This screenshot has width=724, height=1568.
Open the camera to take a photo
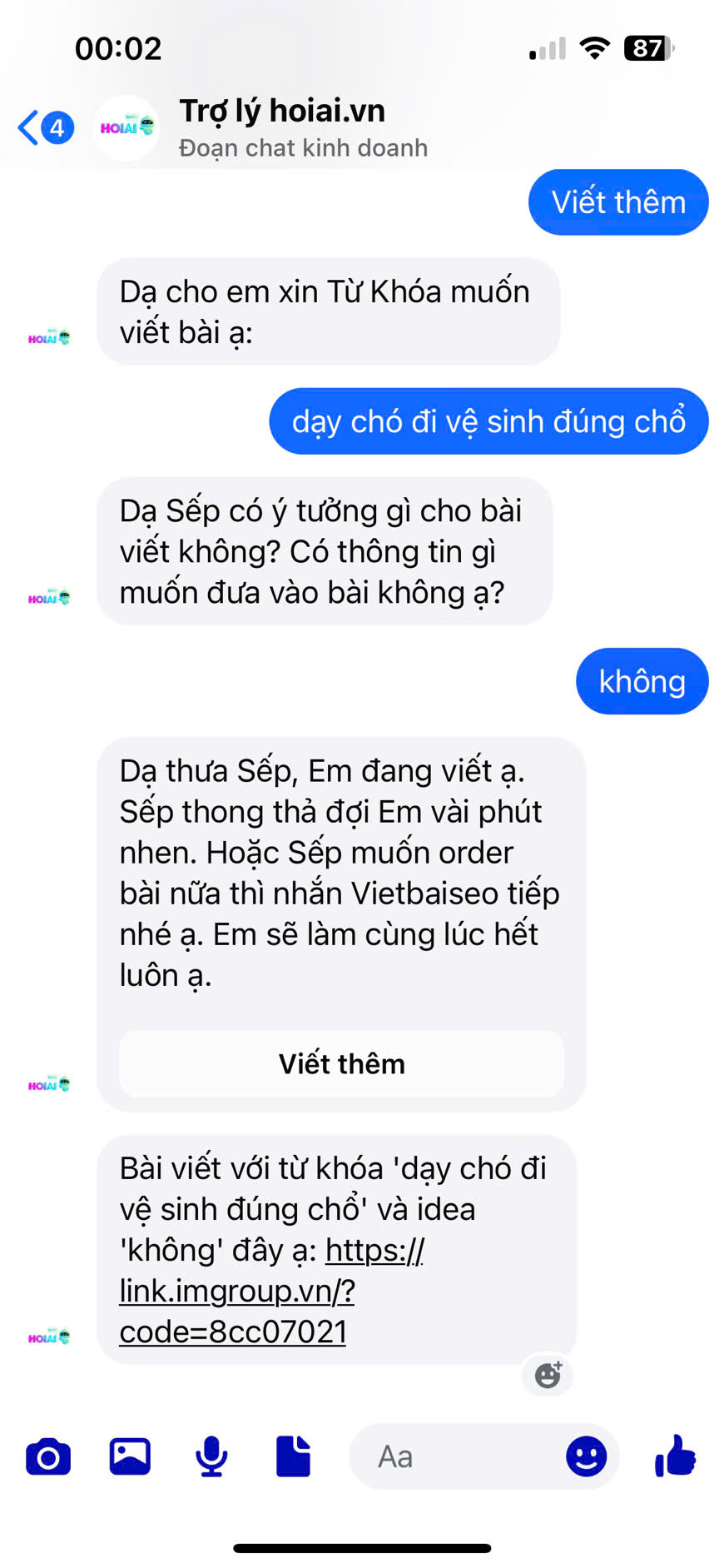point(48,1457)
